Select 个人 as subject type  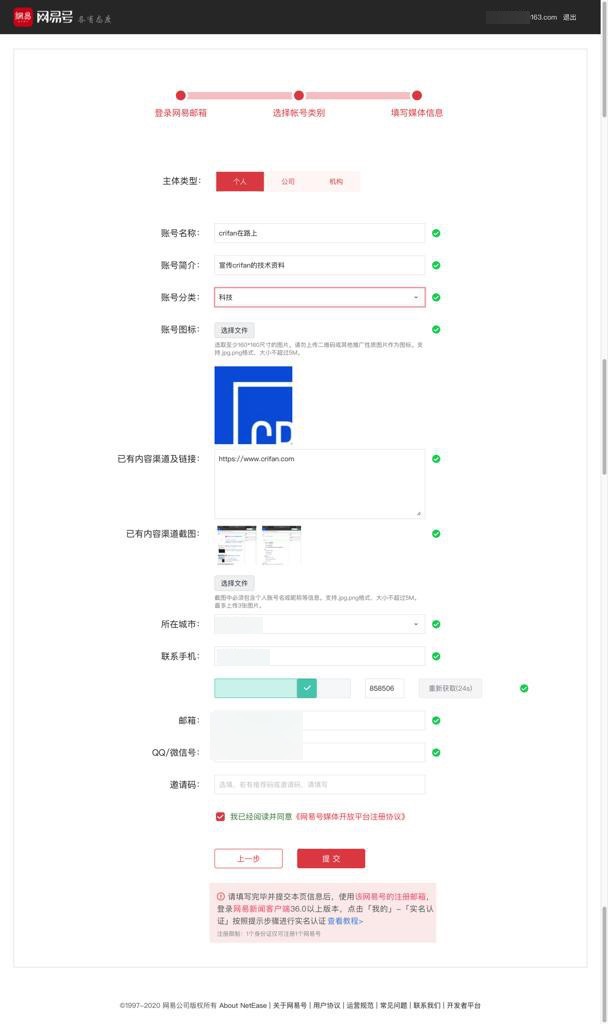pos(240,182)
